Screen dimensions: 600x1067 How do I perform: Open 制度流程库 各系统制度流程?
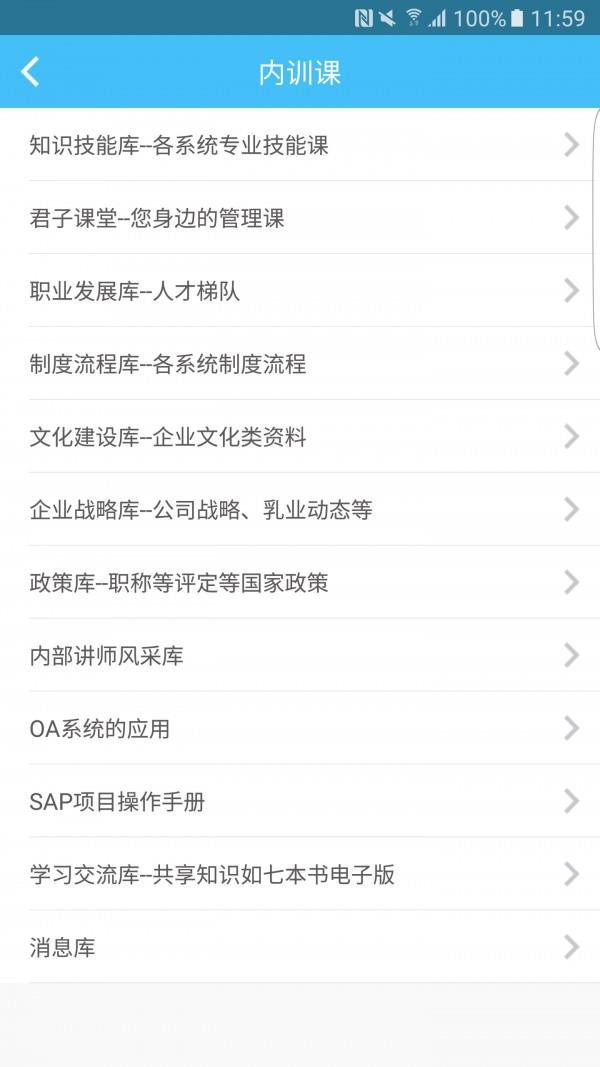click(300, 363)
